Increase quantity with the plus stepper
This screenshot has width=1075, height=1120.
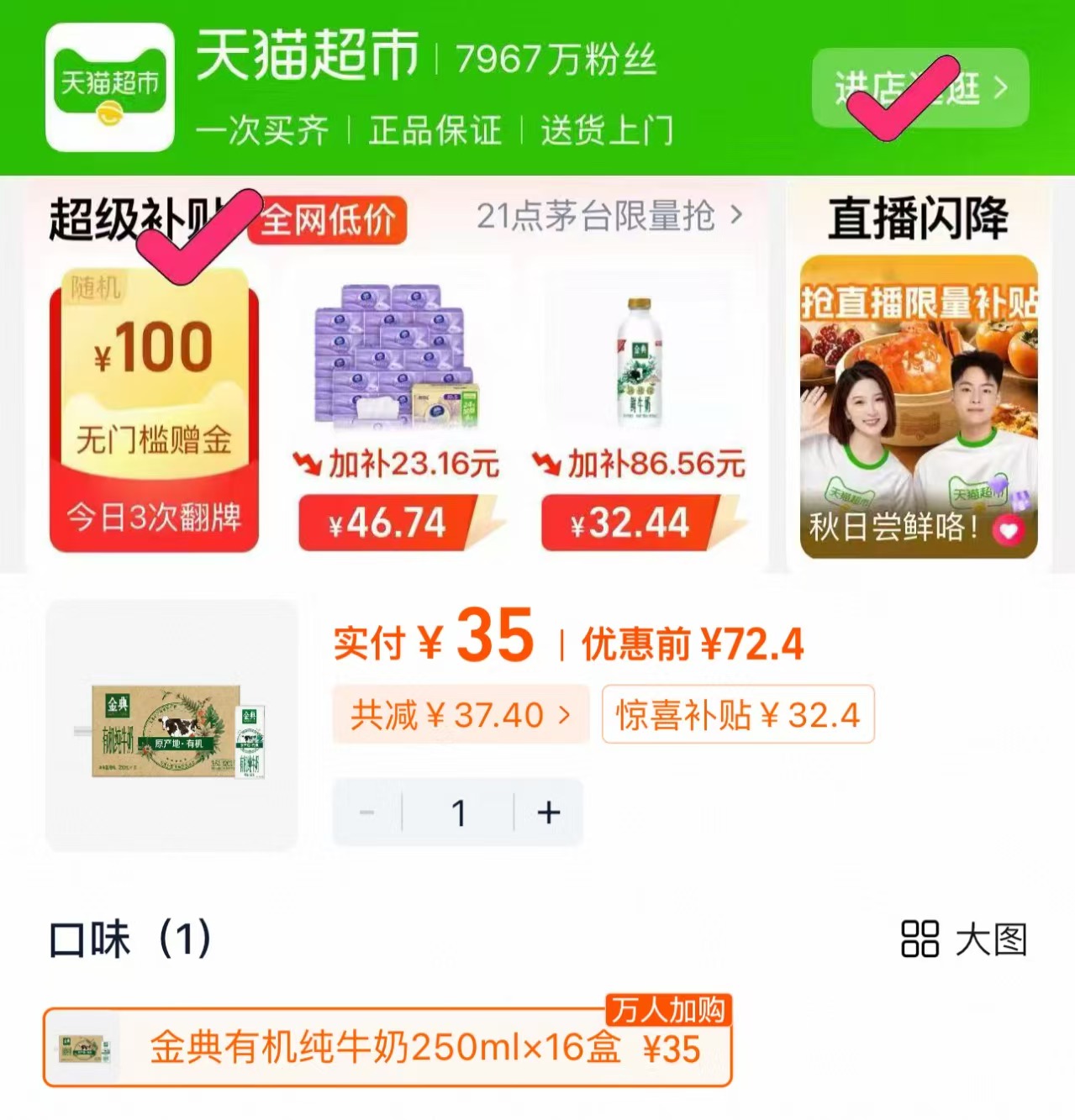click(x=548, y=812)
